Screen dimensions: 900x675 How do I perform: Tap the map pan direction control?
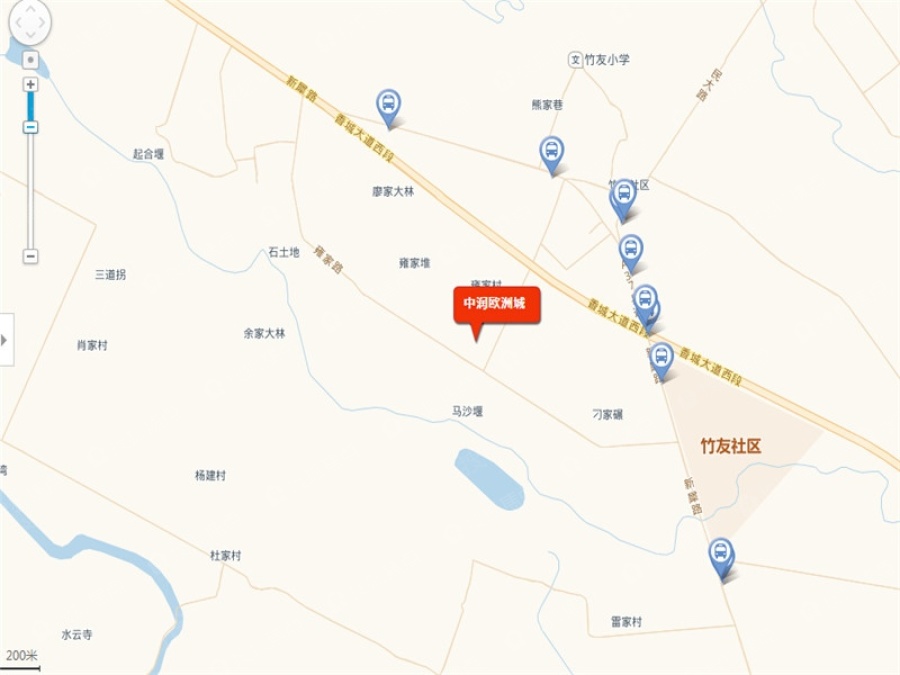(29, 22)
